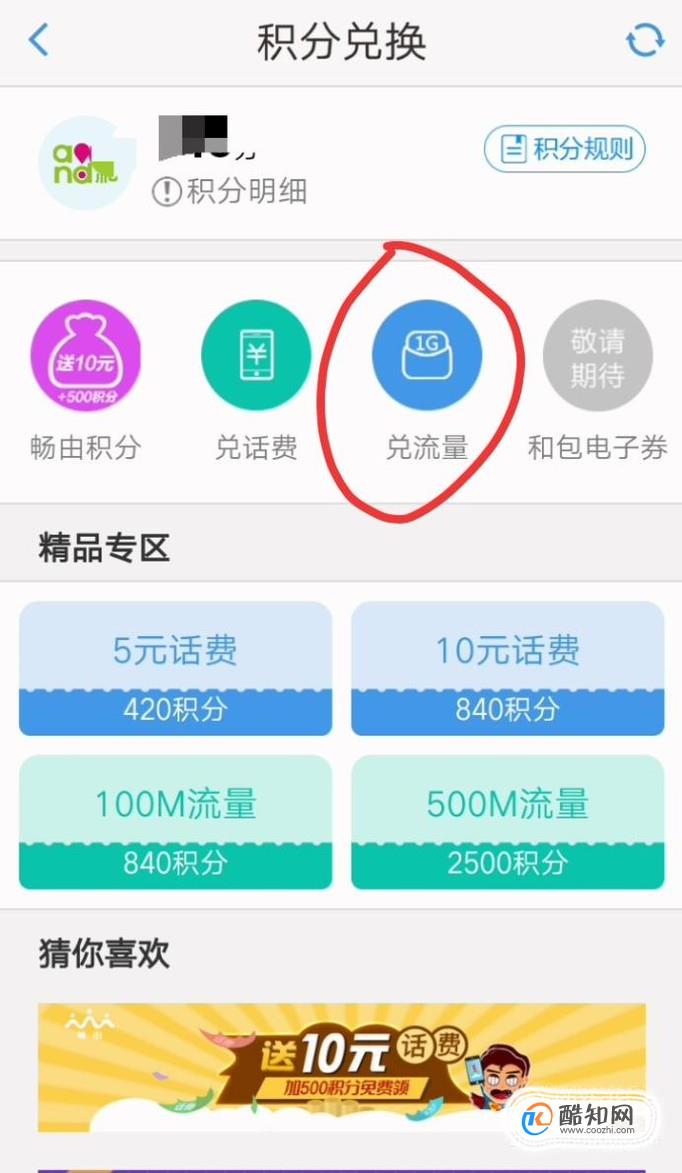Choose the 100M流量 card

175,822
